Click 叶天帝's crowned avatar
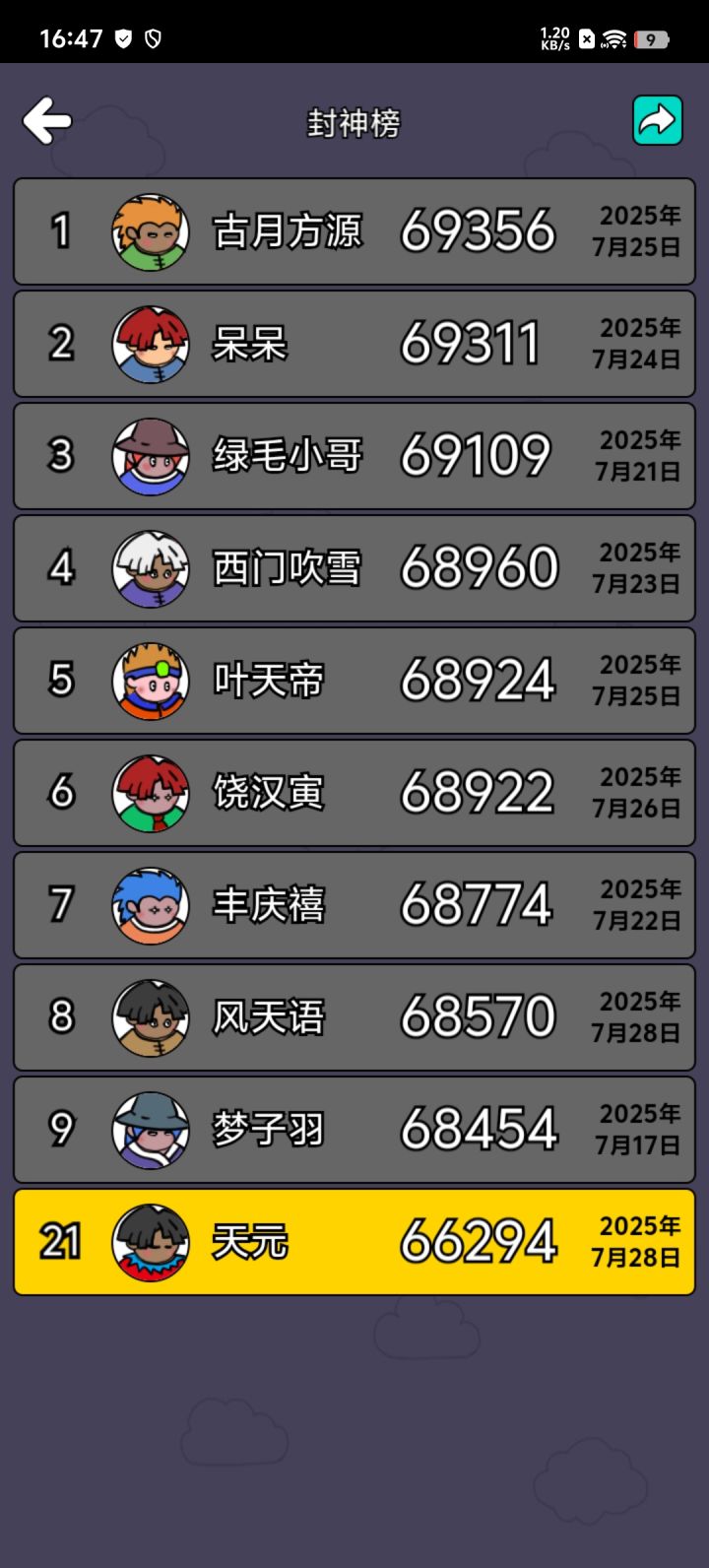This screenshot has height=1568, width=709. [x=152, y=680]
